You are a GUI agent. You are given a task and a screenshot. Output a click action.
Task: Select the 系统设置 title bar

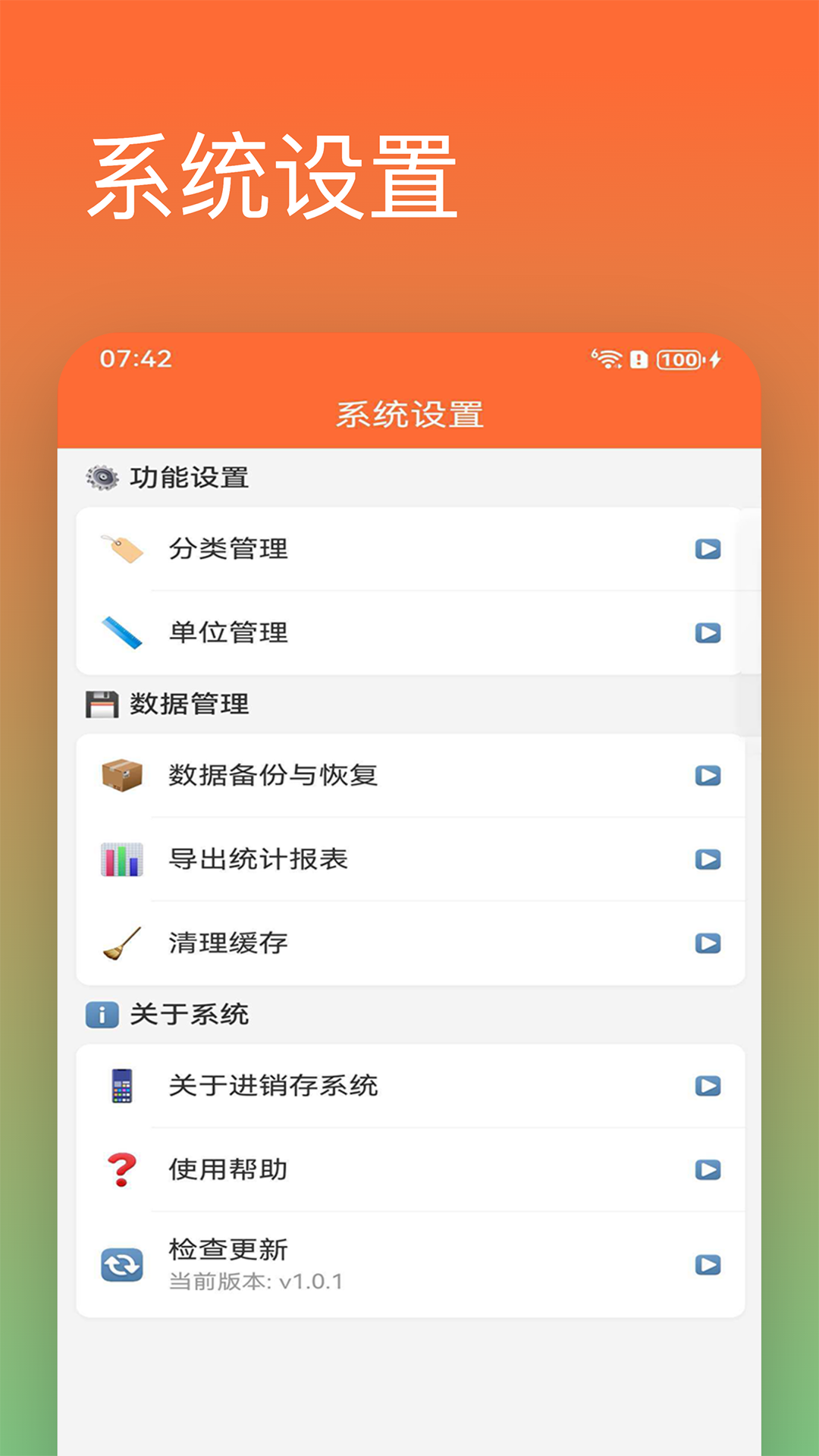409,413
